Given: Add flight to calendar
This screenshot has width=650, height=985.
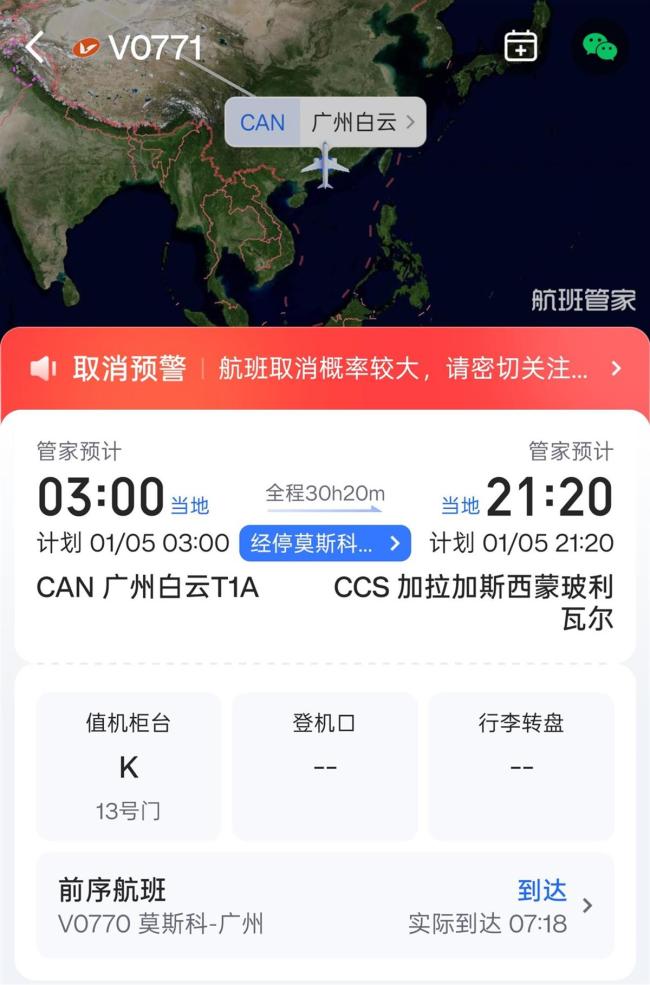Looking at the screenshot, I should pos(520,46).
